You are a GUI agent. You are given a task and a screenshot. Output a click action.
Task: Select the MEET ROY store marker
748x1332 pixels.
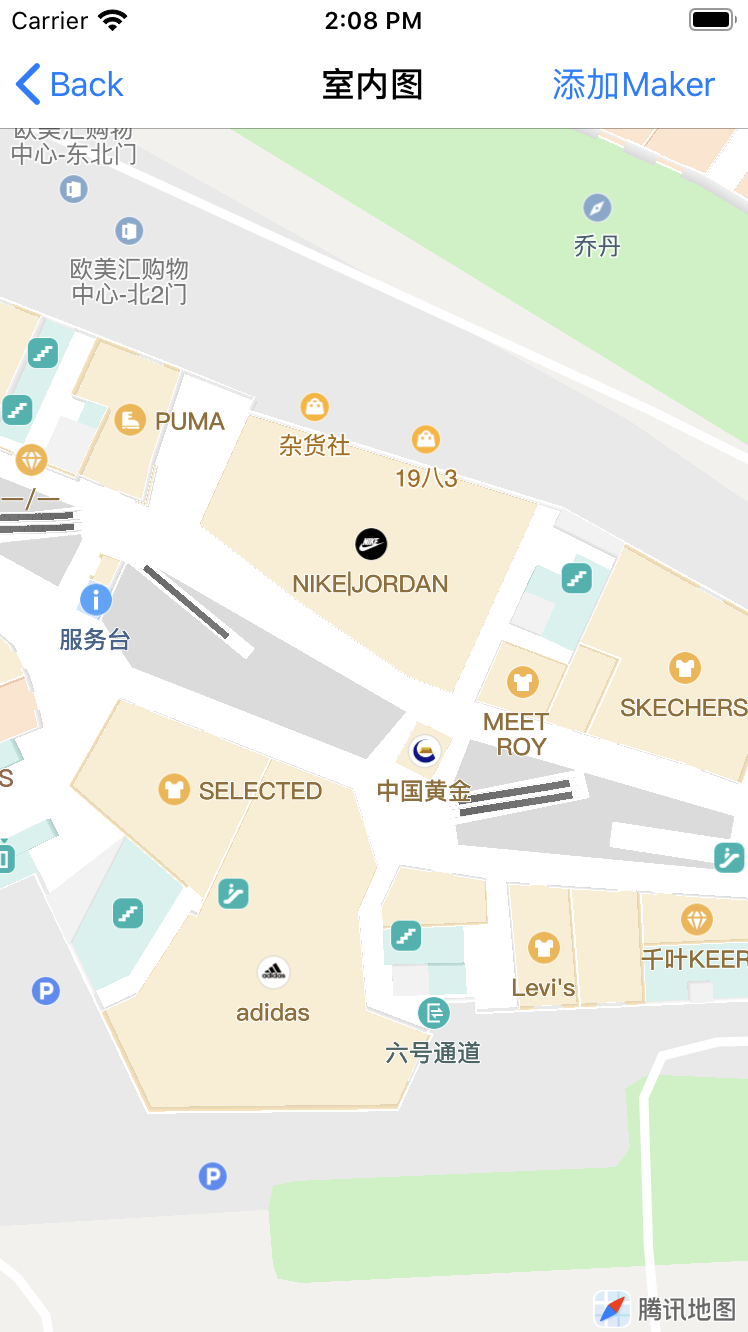522,683
